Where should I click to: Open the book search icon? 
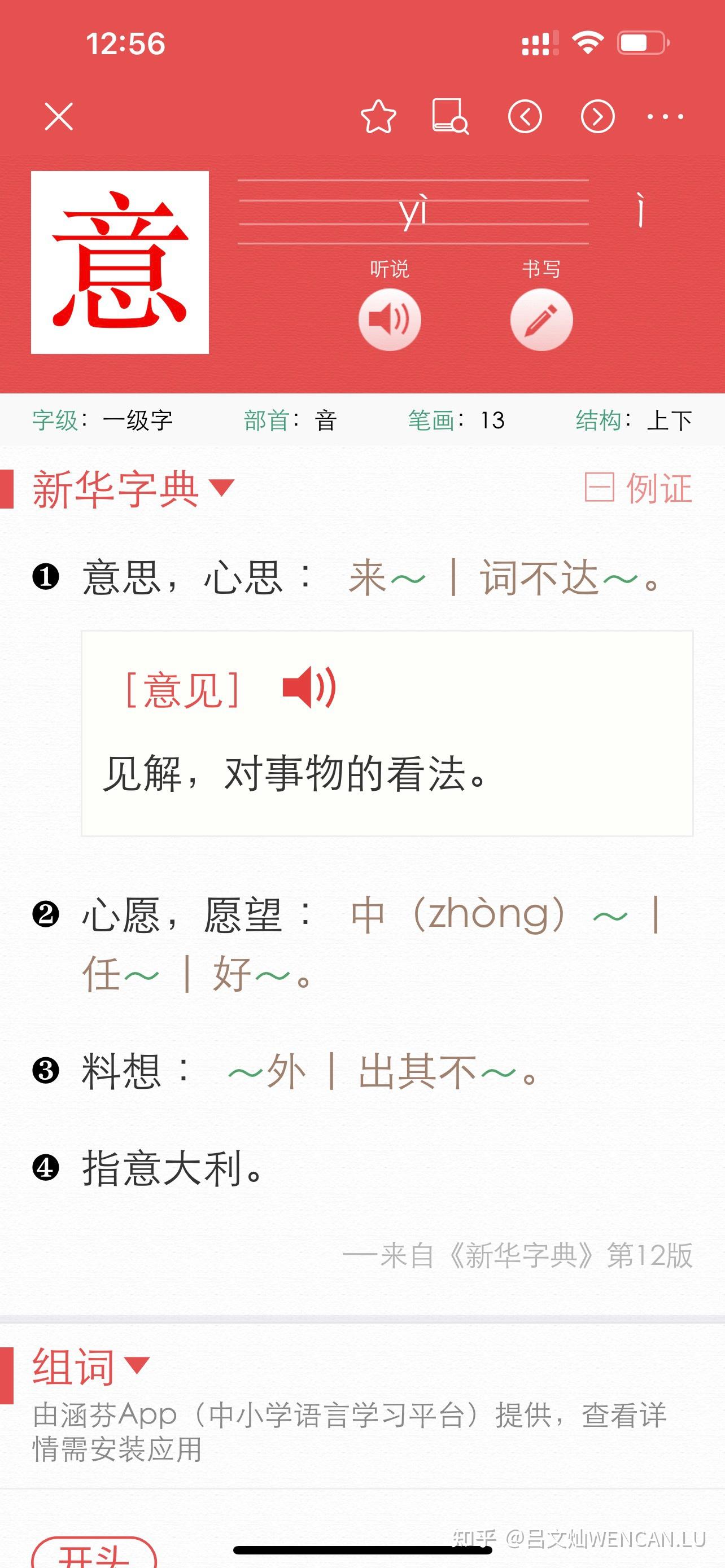pos(451,116)
